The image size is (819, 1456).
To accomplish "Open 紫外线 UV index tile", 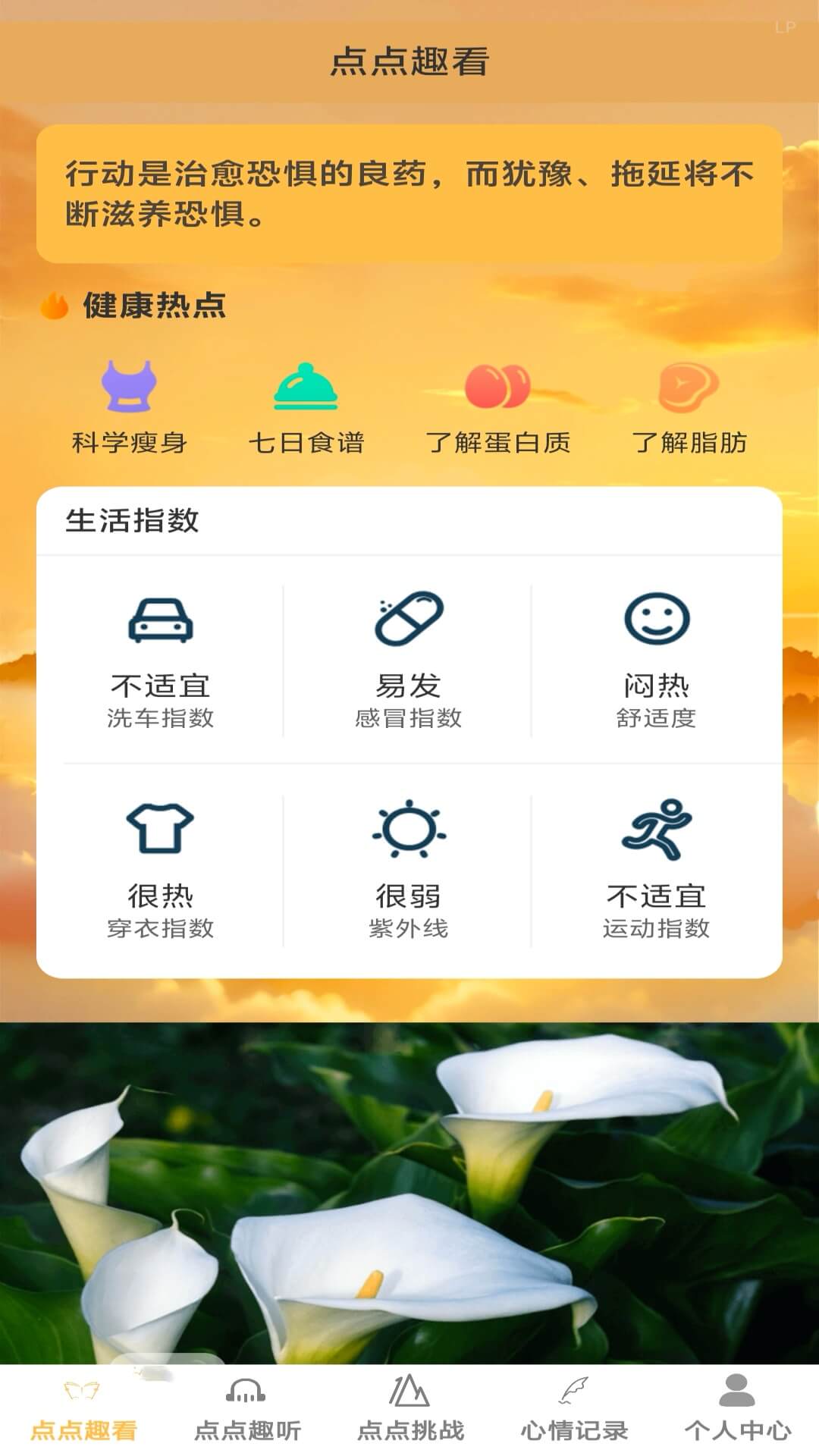I will [x=408, y=871].
